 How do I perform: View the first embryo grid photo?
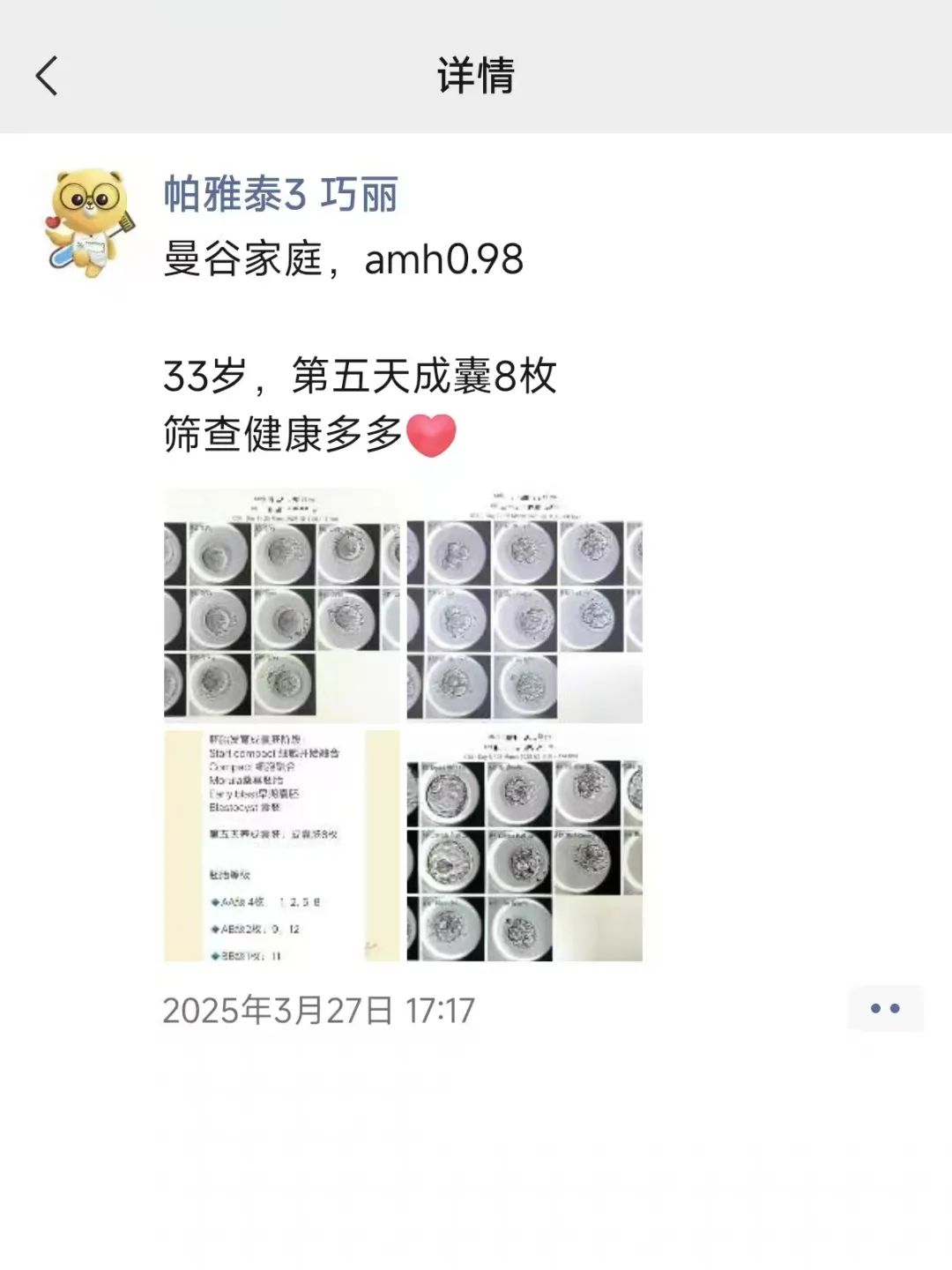[x=281, y=605]
